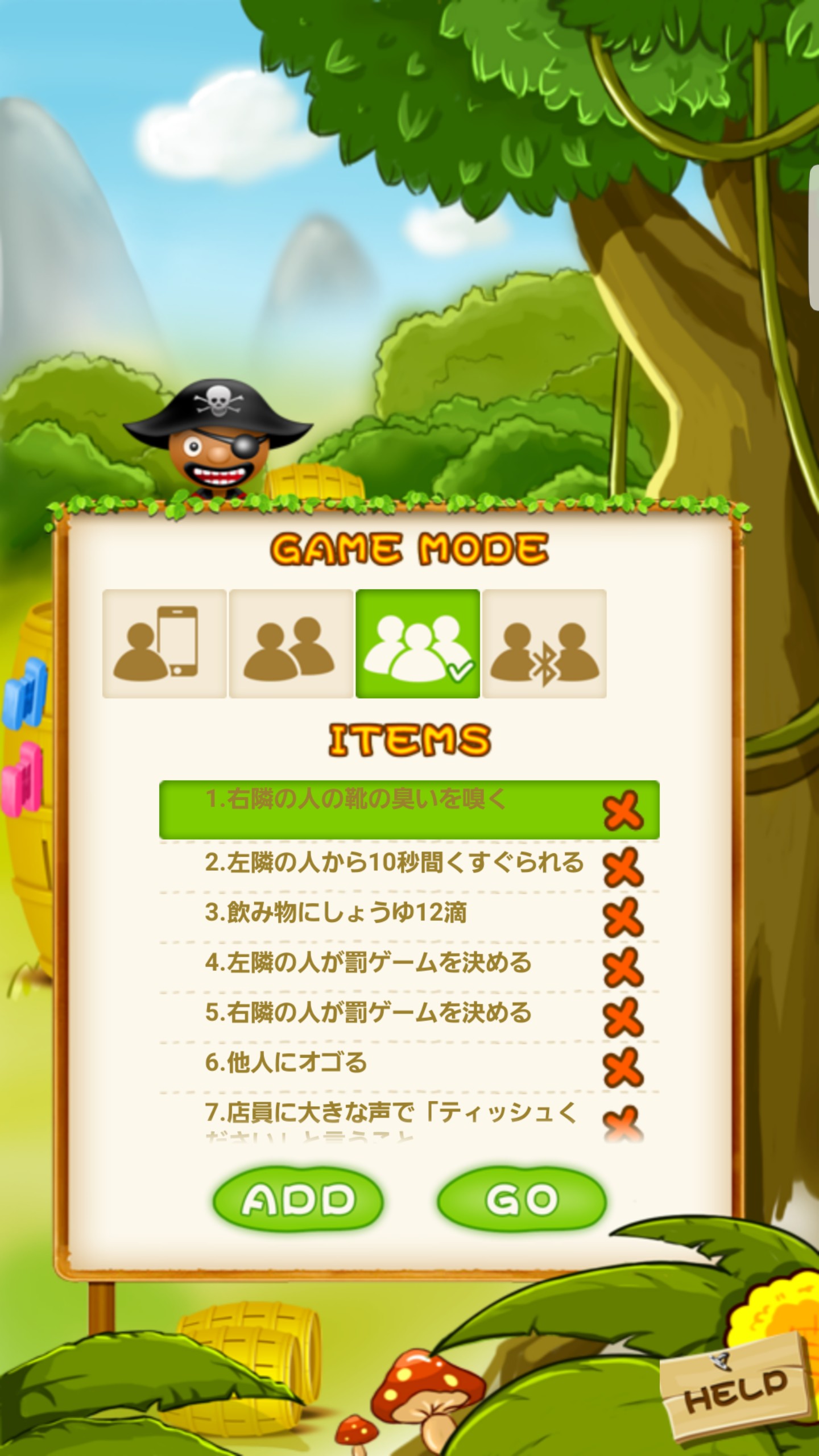Screen dimensions: 819x1456
Task: Start the game with GO
Action: point(522,1199)
